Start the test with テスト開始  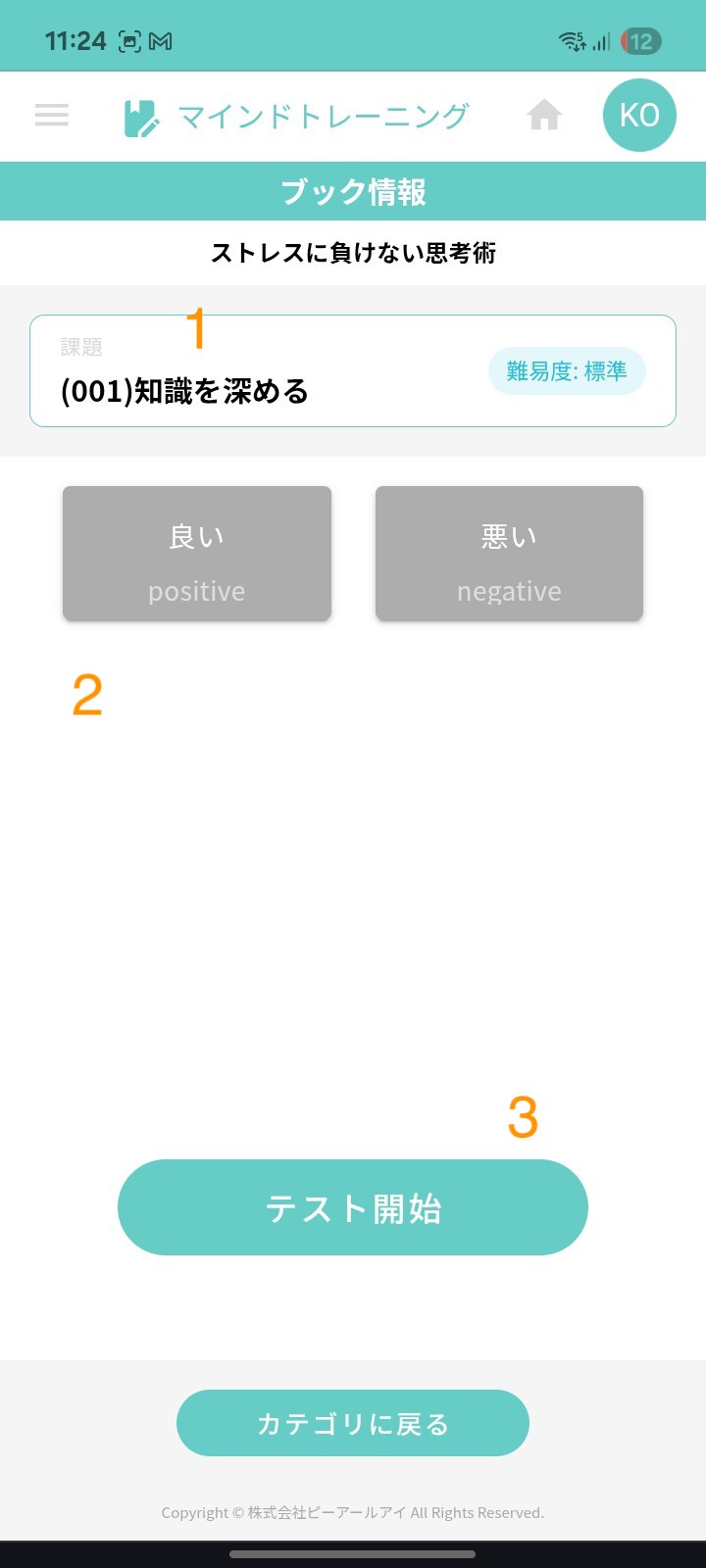click(353, 1207)
